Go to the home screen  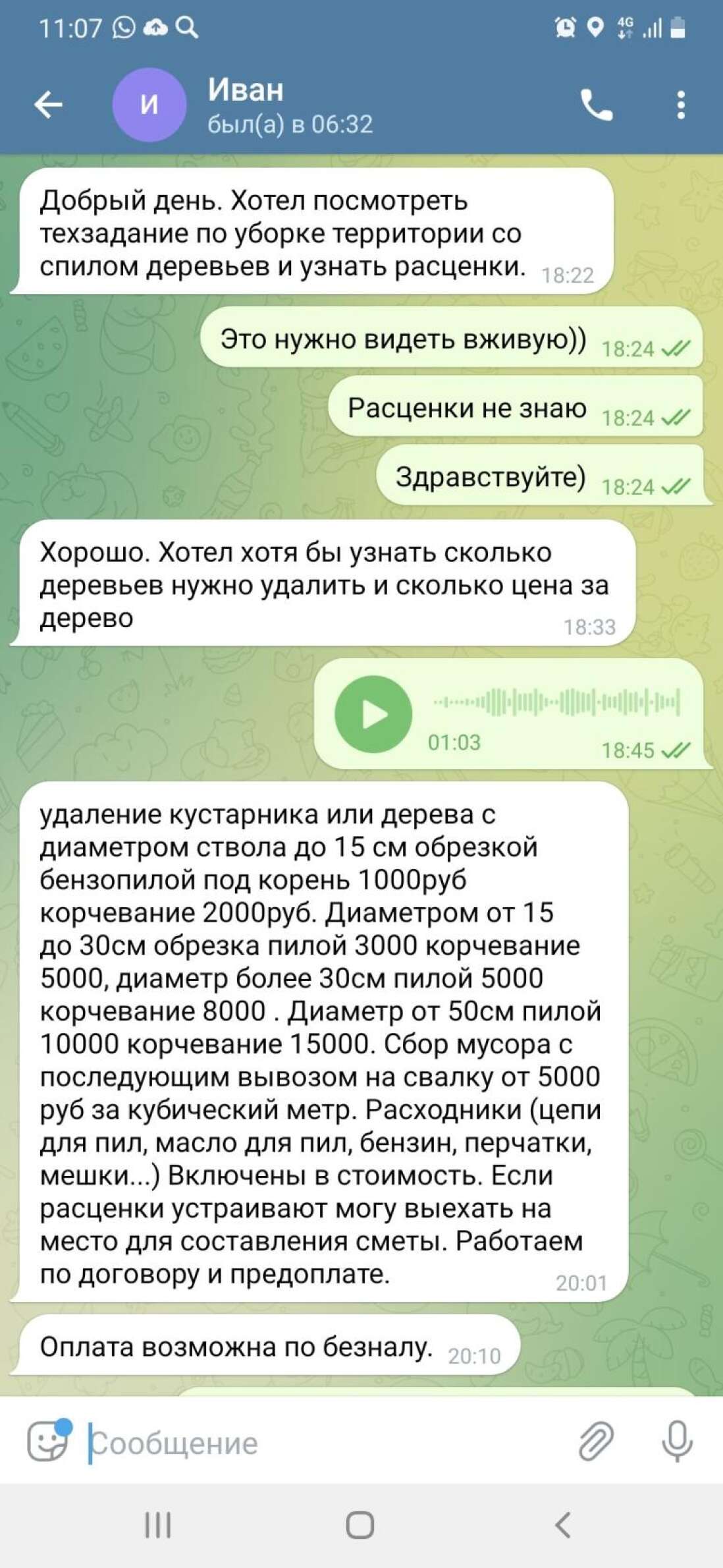point(360,1525)
